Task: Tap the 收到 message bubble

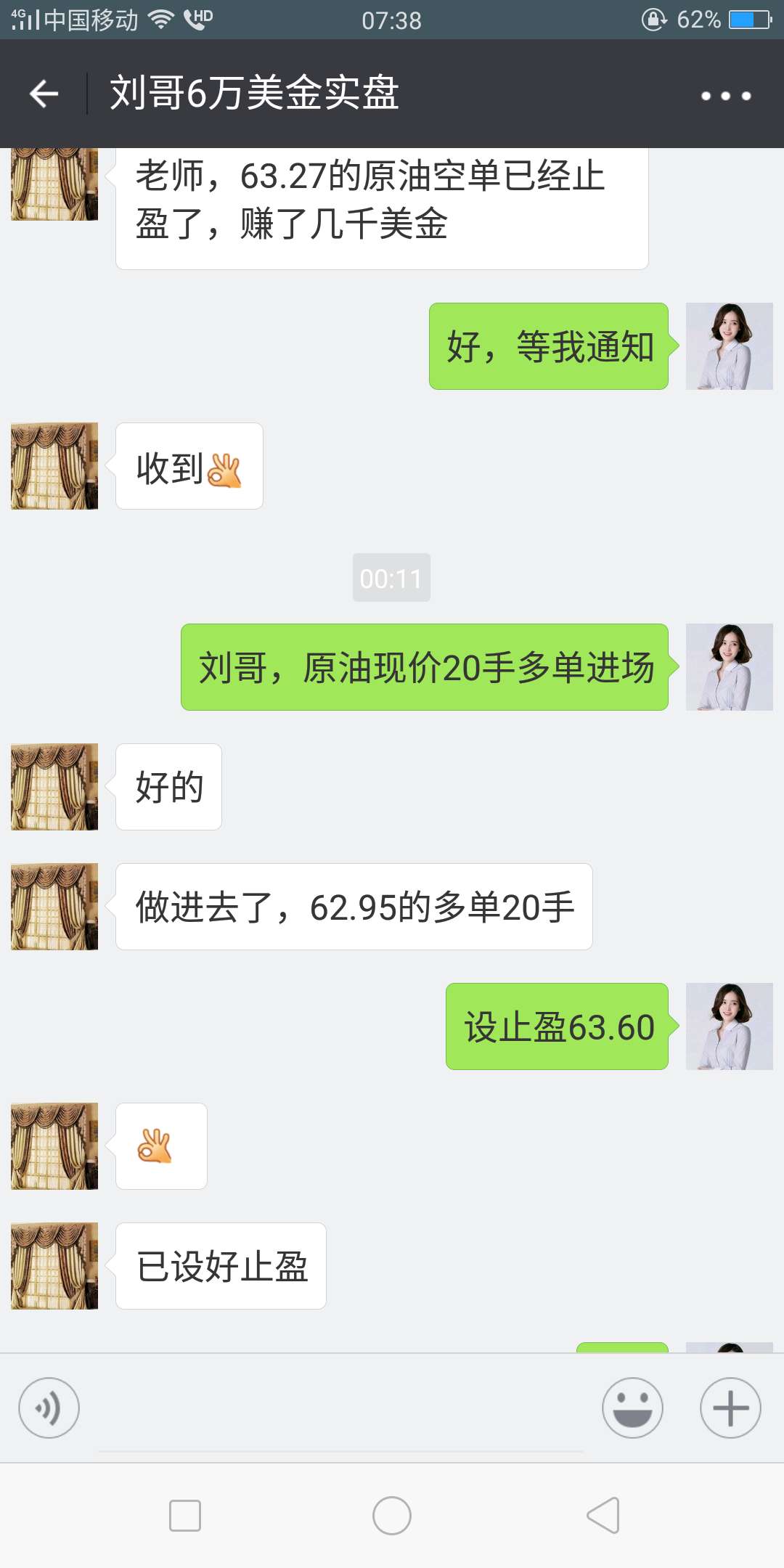Action: pos(187,466)
